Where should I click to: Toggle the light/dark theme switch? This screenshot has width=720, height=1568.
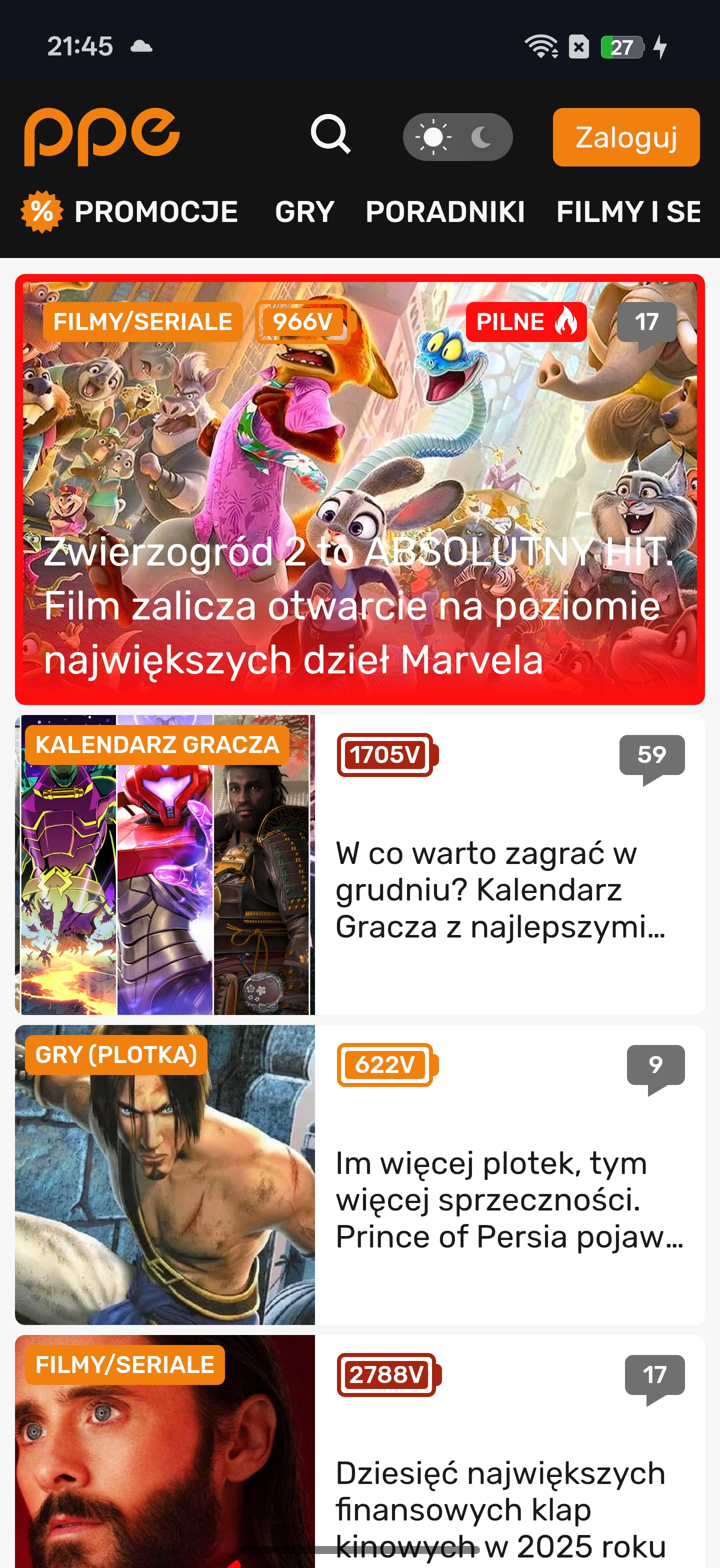point(457,137)
